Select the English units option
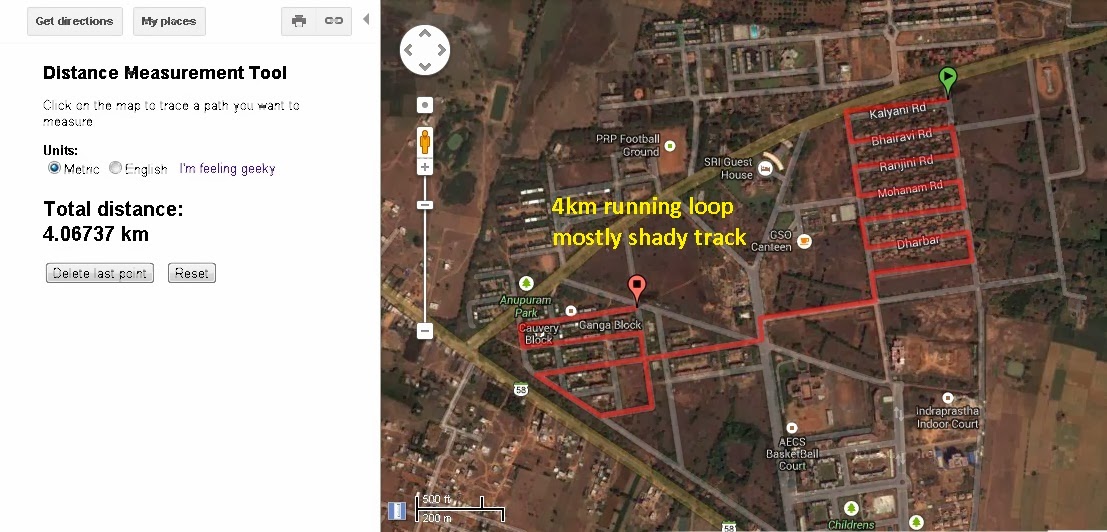The image size is (1107, 532). 115,168
